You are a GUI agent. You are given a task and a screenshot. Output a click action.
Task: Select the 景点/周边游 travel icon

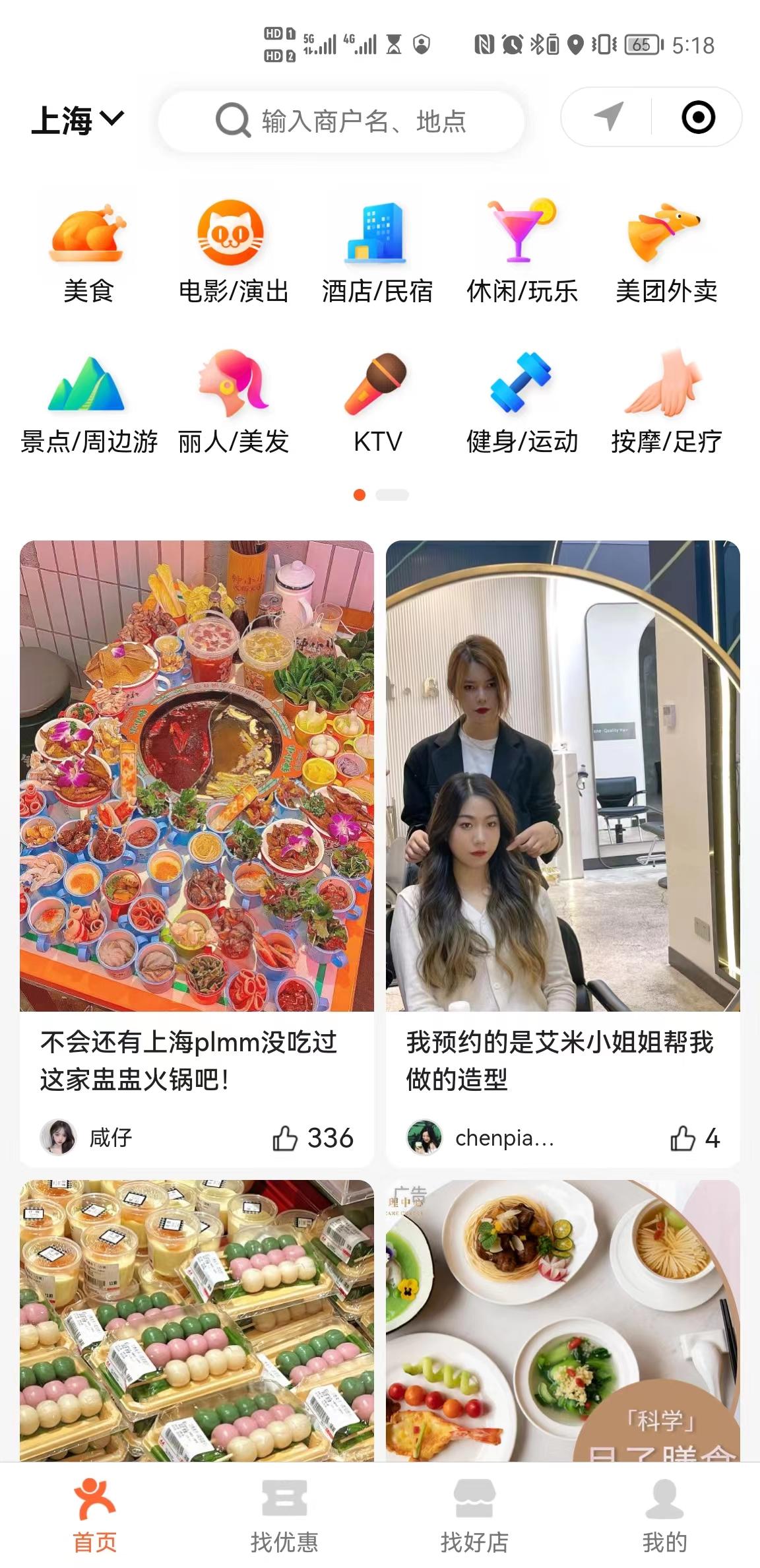(x=88, y=391)
